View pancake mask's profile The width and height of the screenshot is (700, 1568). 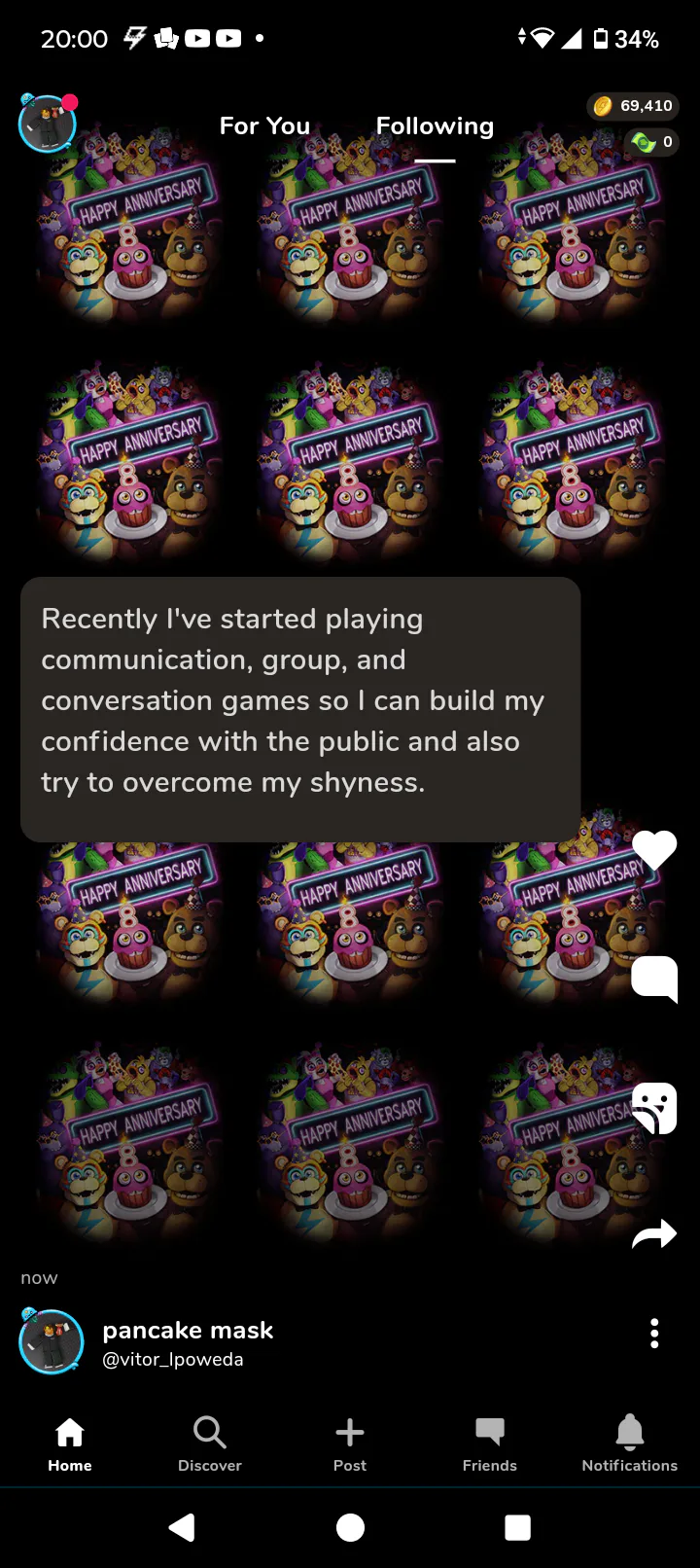[188, 1330]
